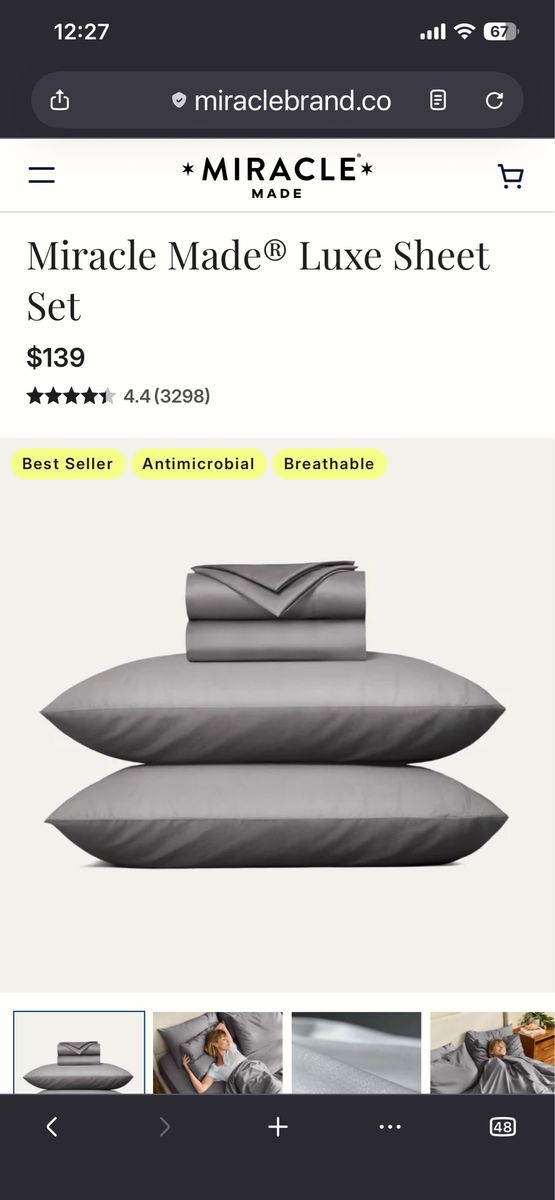Open the hamburger menu

click(x=41, y=175)
